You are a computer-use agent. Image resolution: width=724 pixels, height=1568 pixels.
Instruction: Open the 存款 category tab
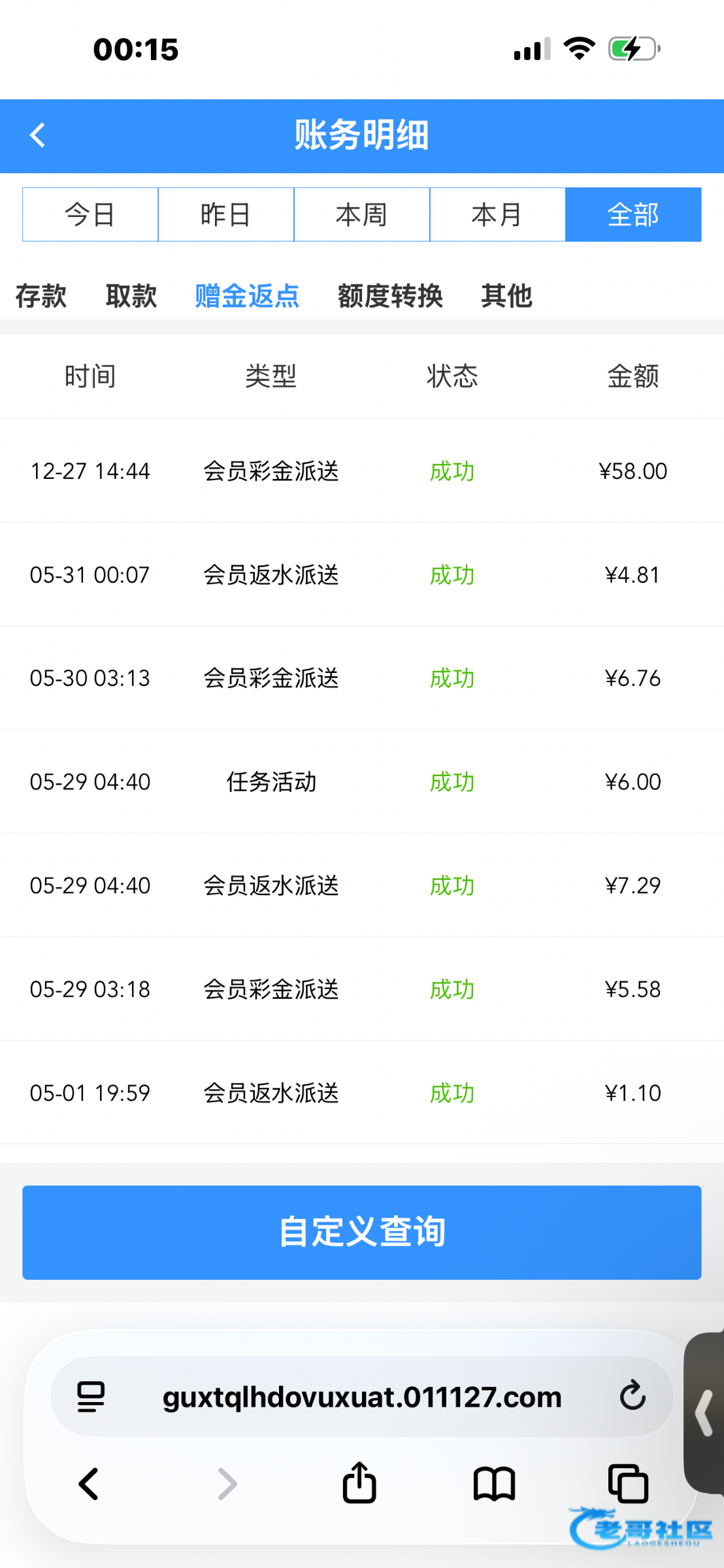coord(41,296)
